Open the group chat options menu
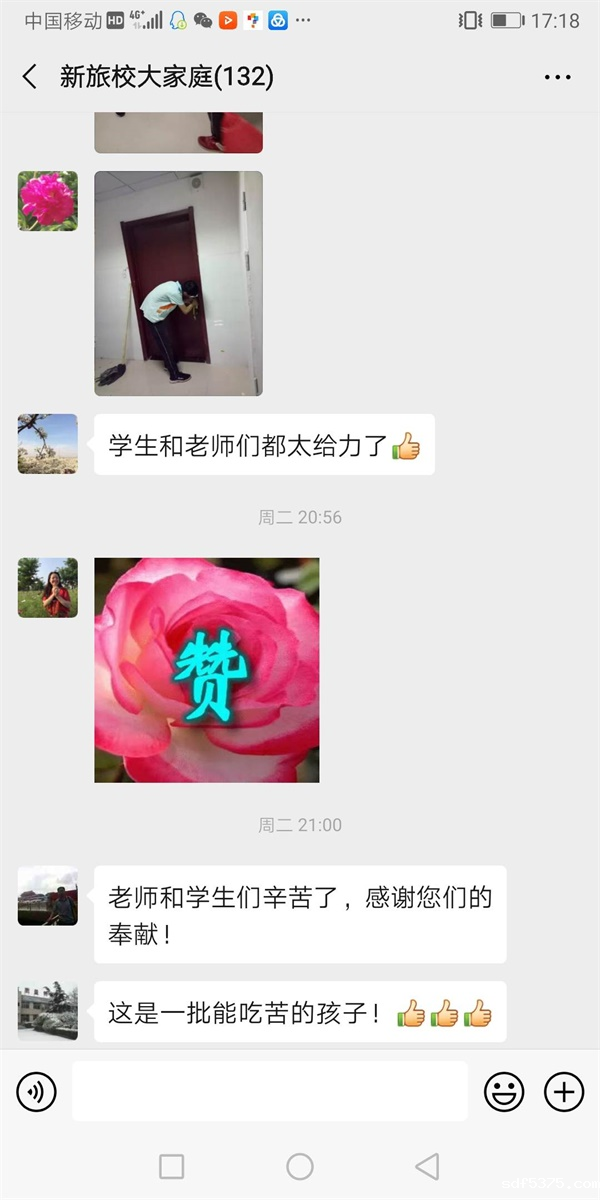The image size is (600, 1200). click(x=557, y=77)
